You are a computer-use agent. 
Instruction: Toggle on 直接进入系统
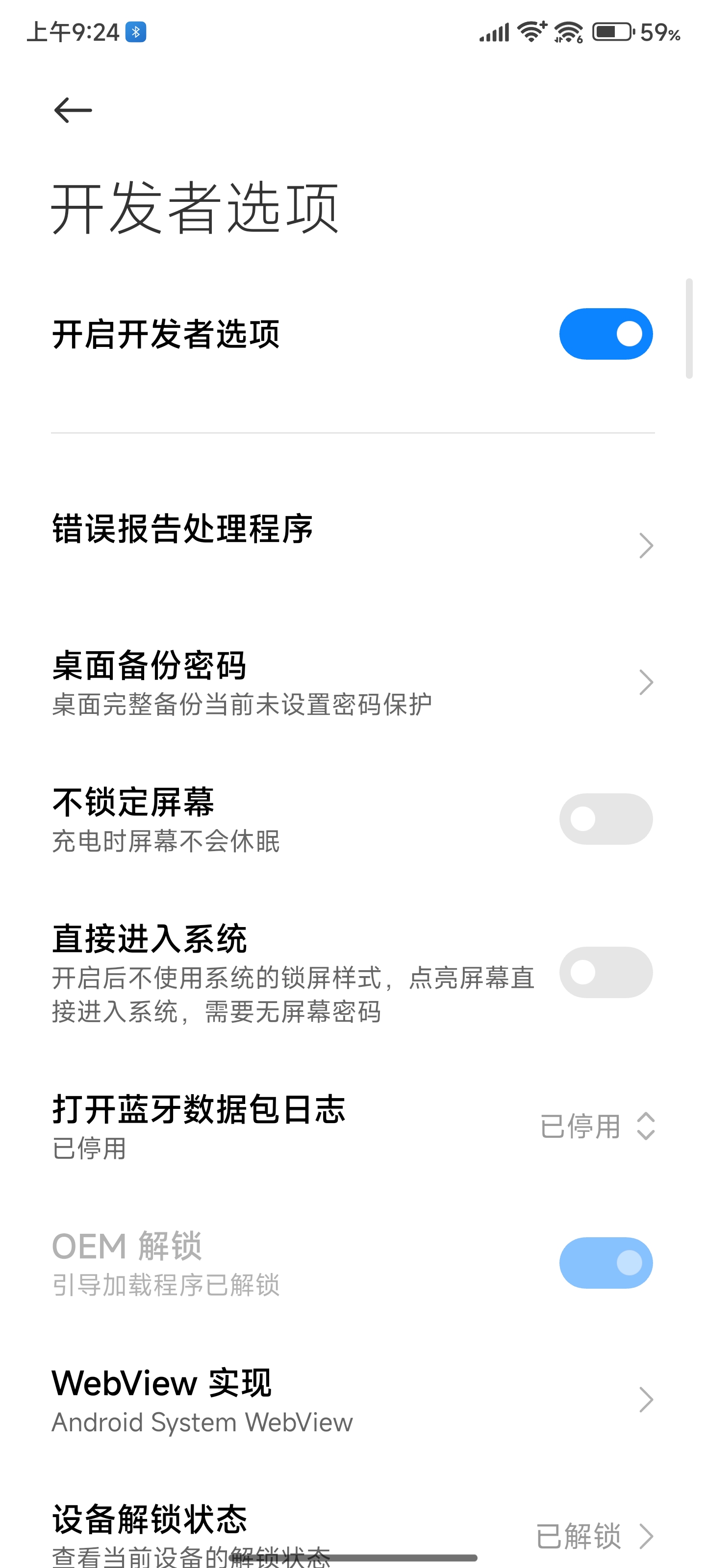point(605,972)
